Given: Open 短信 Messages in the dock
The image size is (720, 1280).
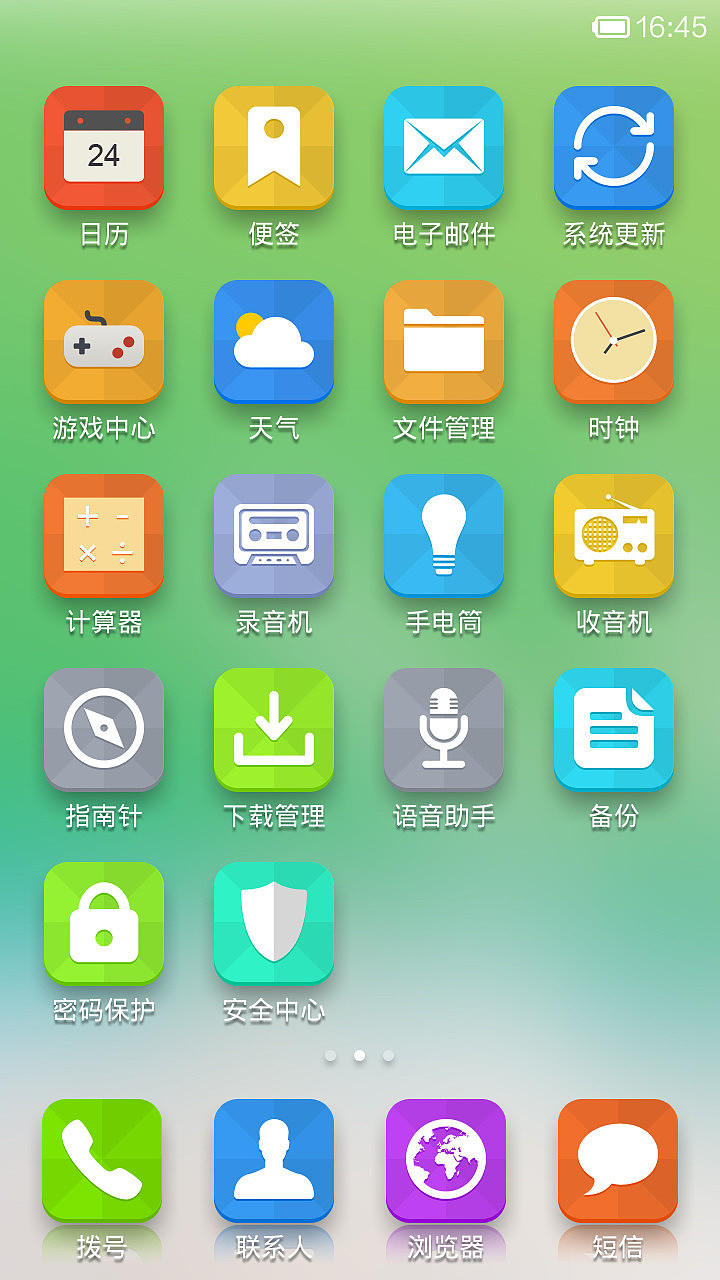Looking at the screenshot, I should (615, 1160).
